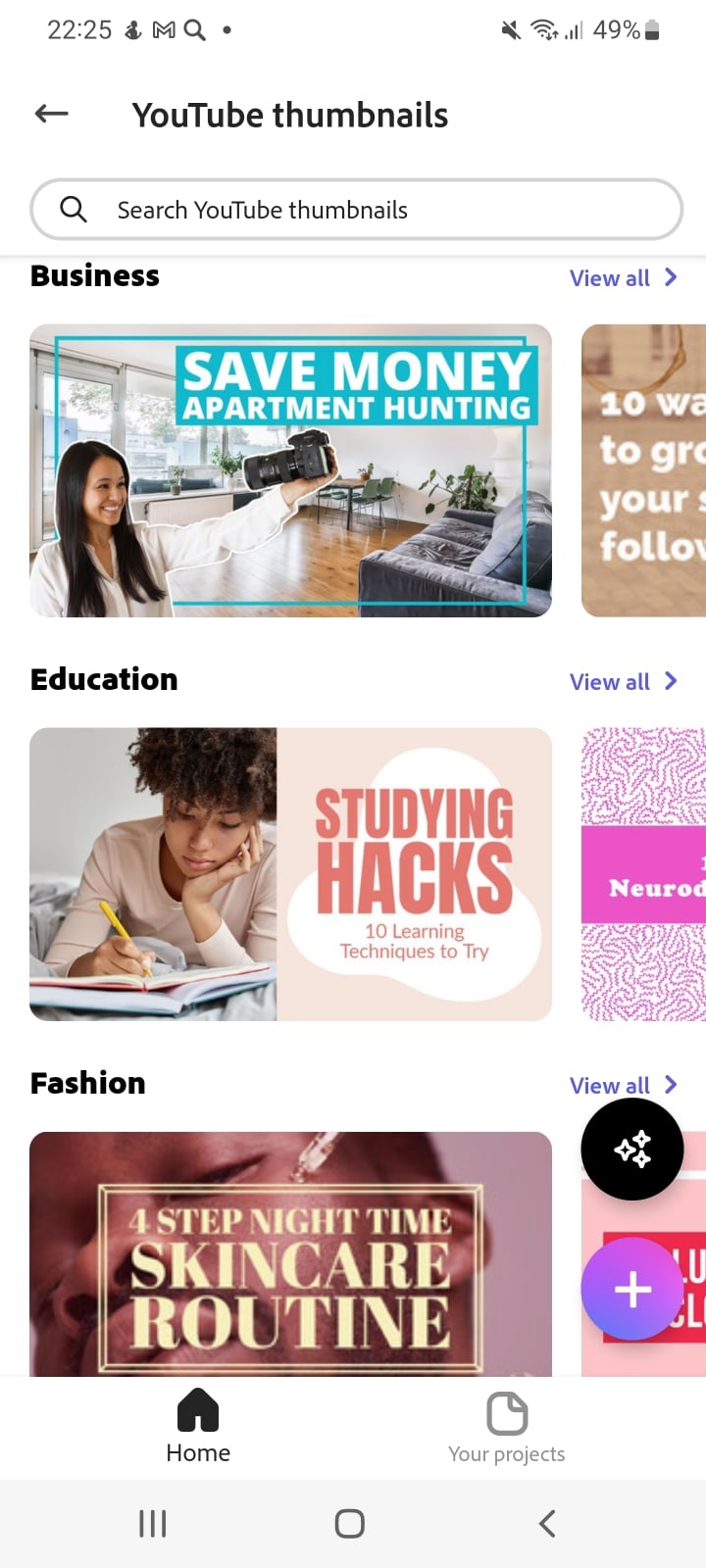Tap the purple plus button to create
Screen dimensions: 706x1568
pos(632,1289)
